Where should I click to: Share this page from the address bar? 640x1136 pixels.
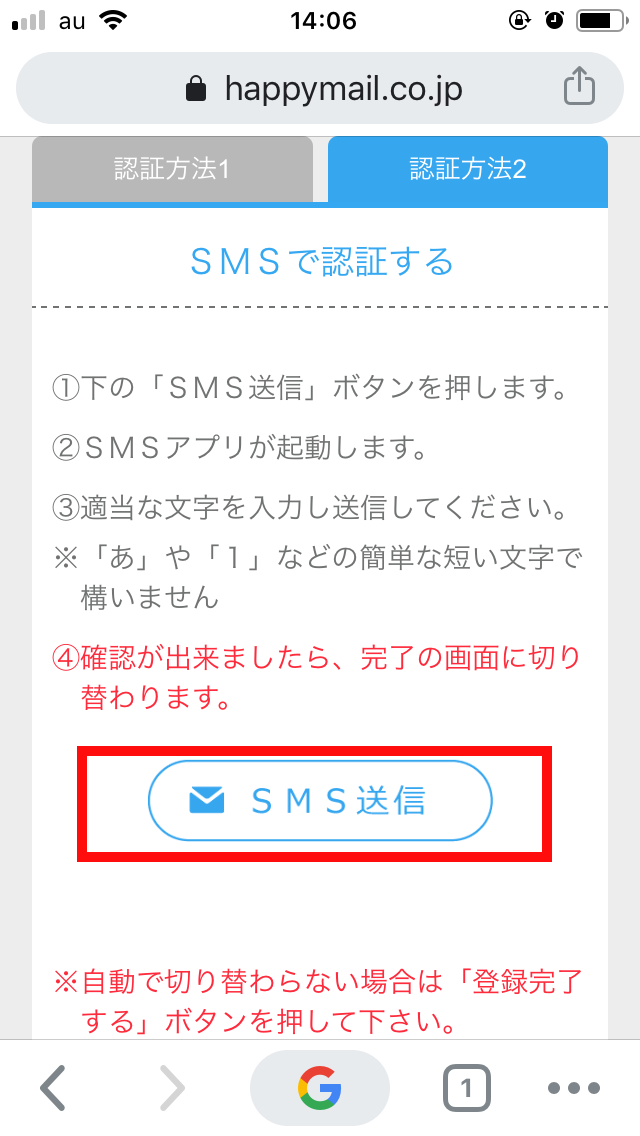[578, 90]
